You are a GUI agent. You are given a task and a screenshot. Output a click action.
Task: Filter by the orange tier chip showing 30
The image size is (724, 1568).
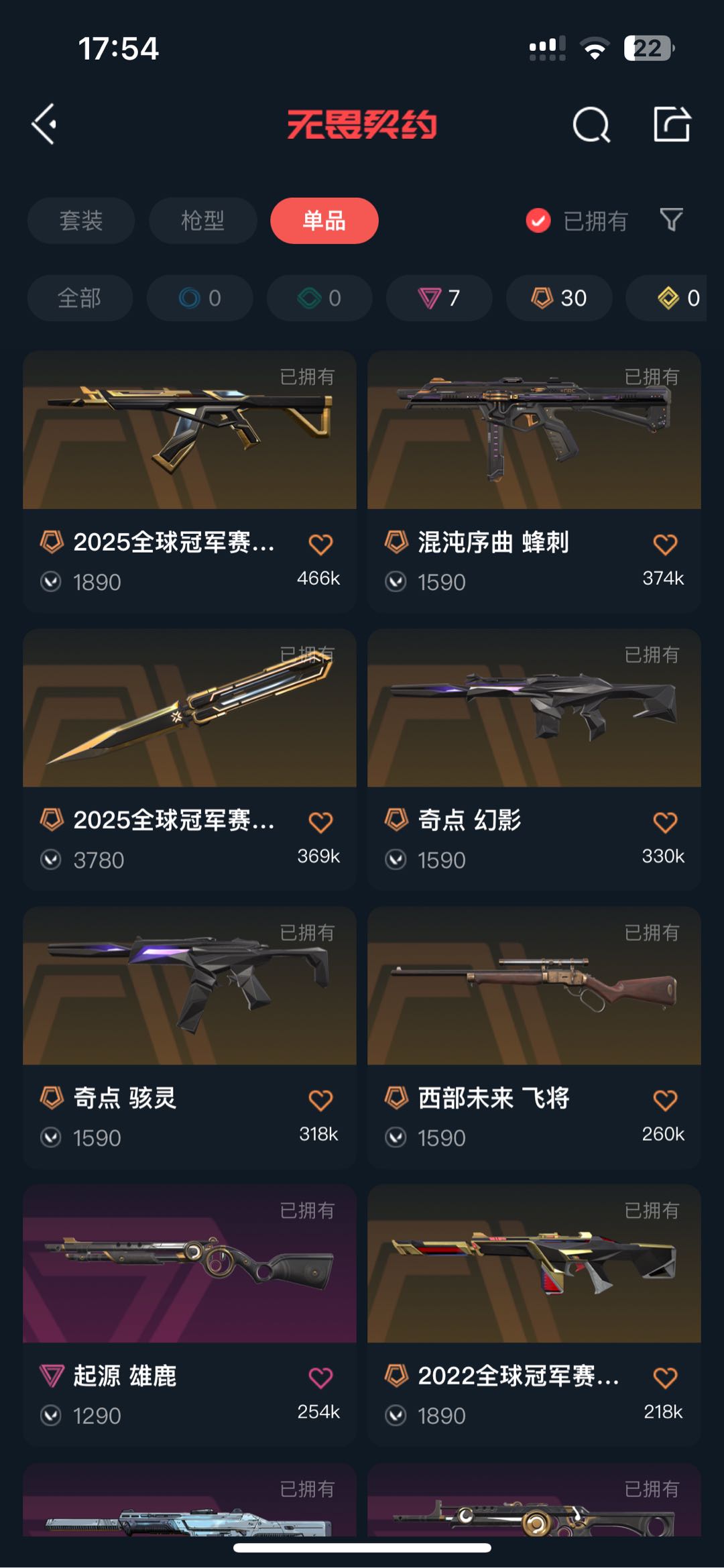point(559,298)
